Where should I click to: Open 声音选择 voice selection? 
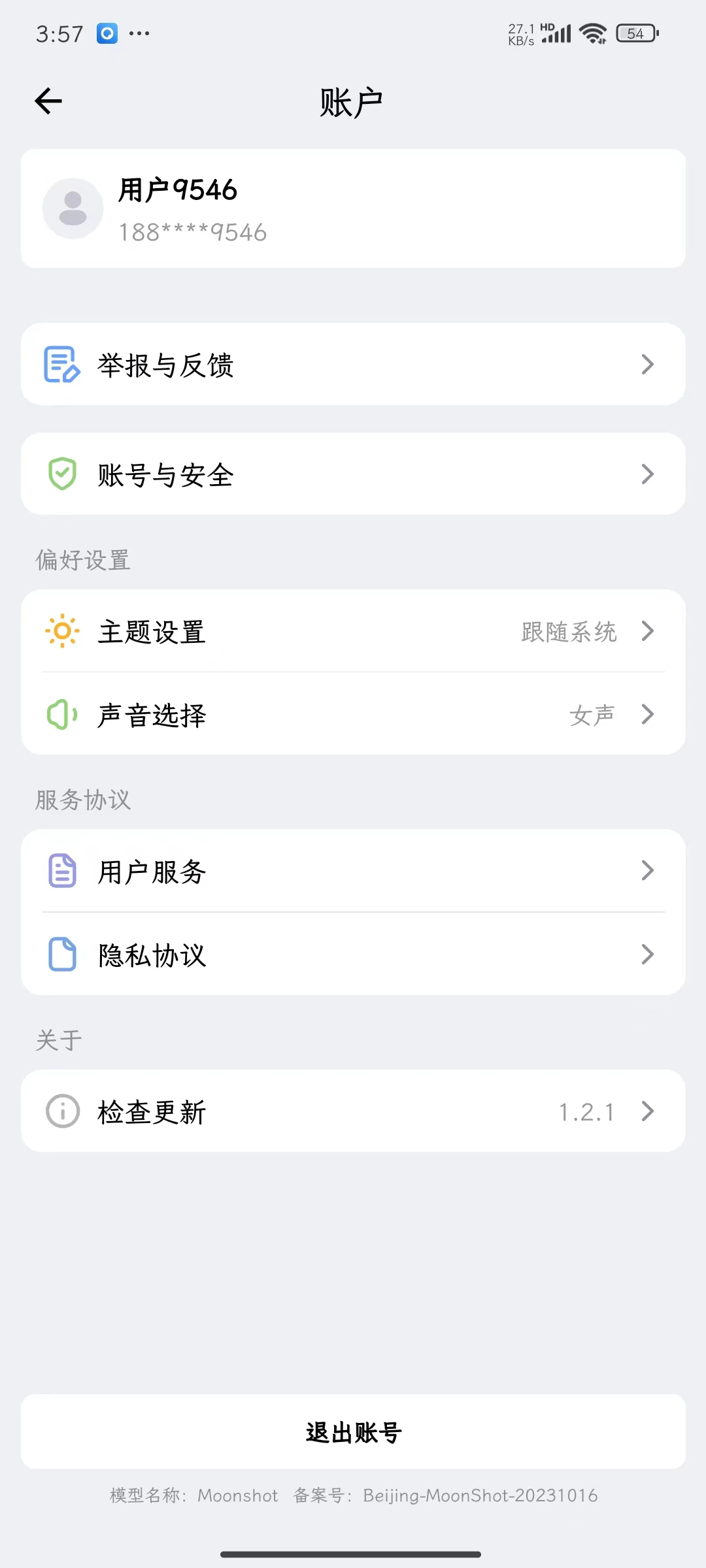click(353, 714)
